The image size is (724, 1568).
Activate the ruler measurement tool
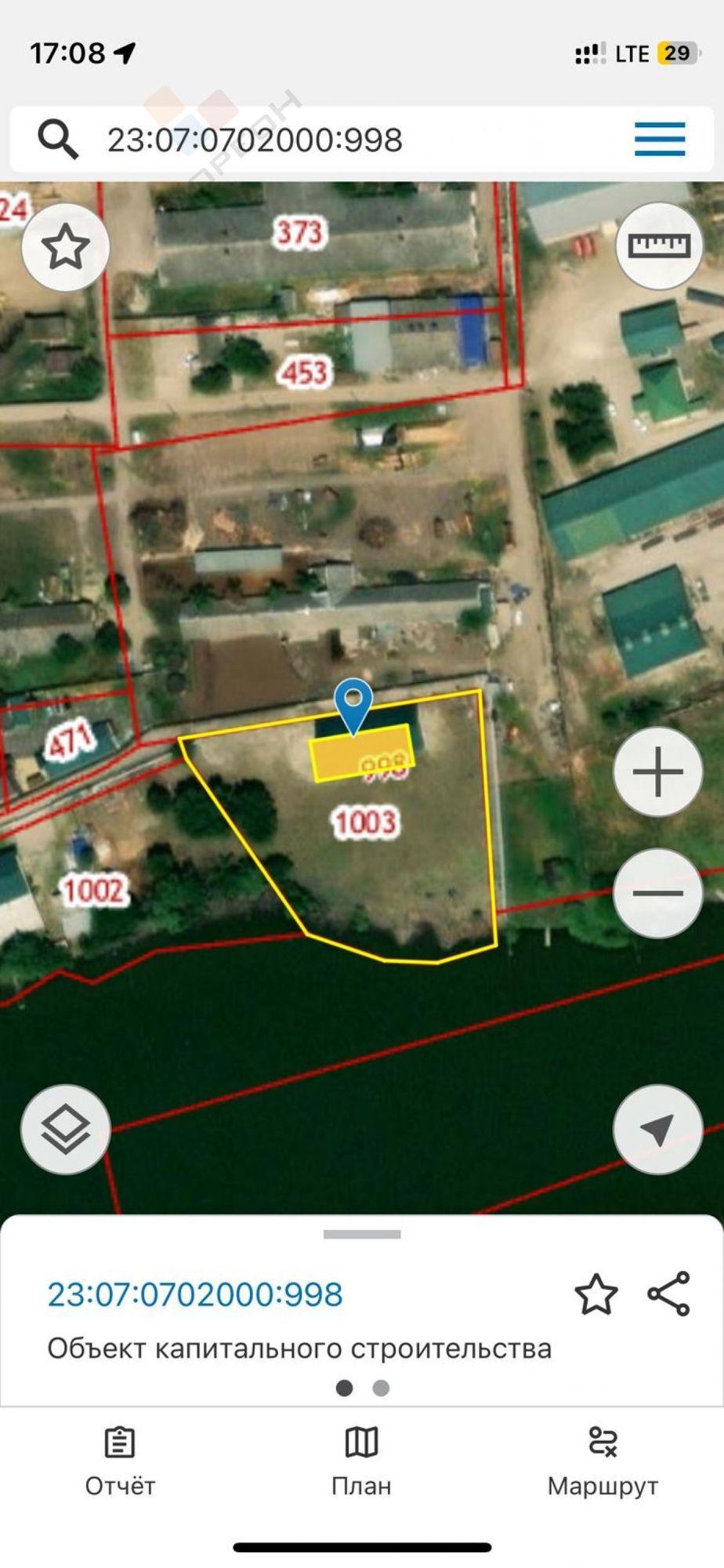pyautogui.click(x=660, y=246)
